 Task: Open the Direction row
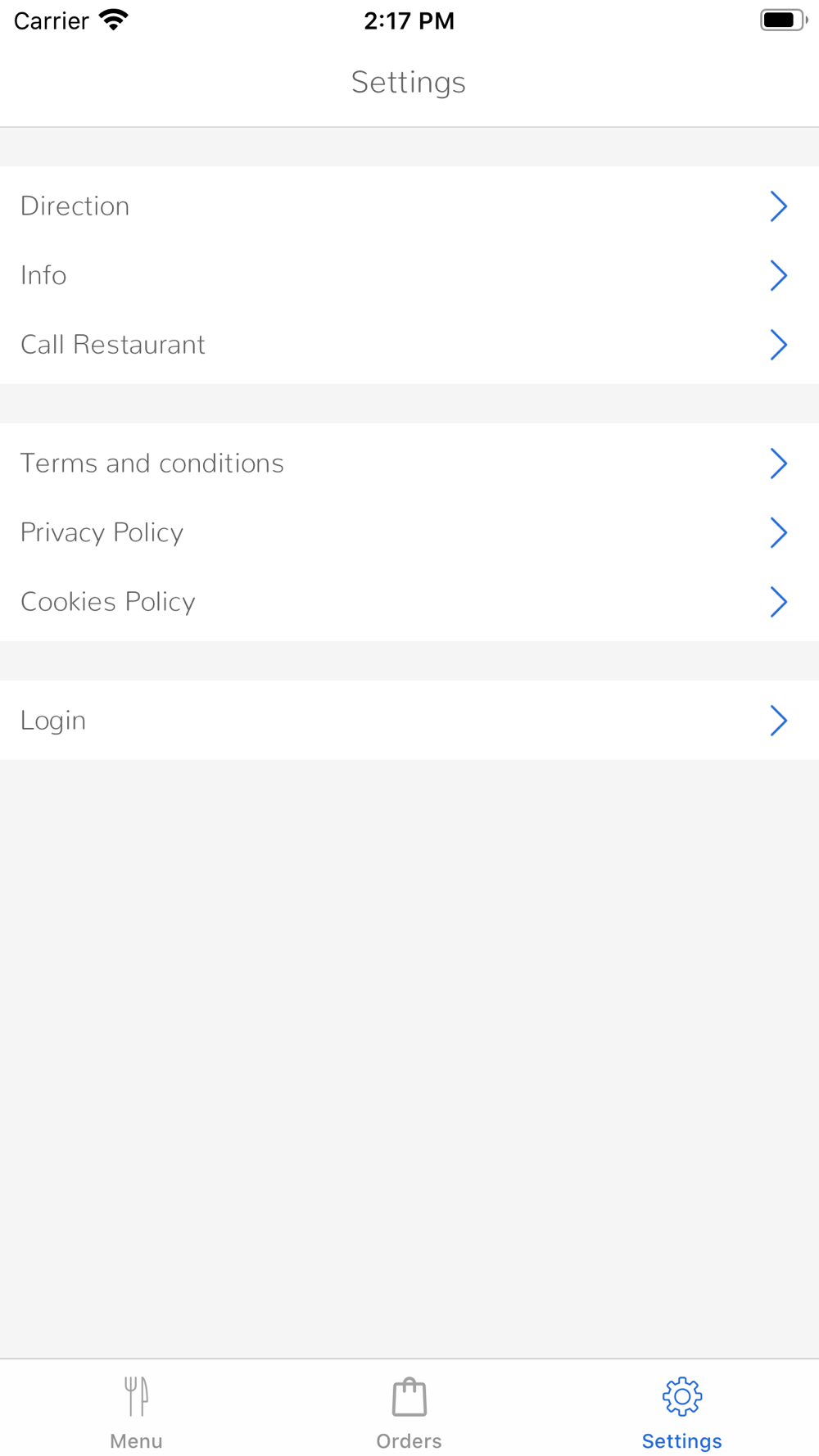409,206
